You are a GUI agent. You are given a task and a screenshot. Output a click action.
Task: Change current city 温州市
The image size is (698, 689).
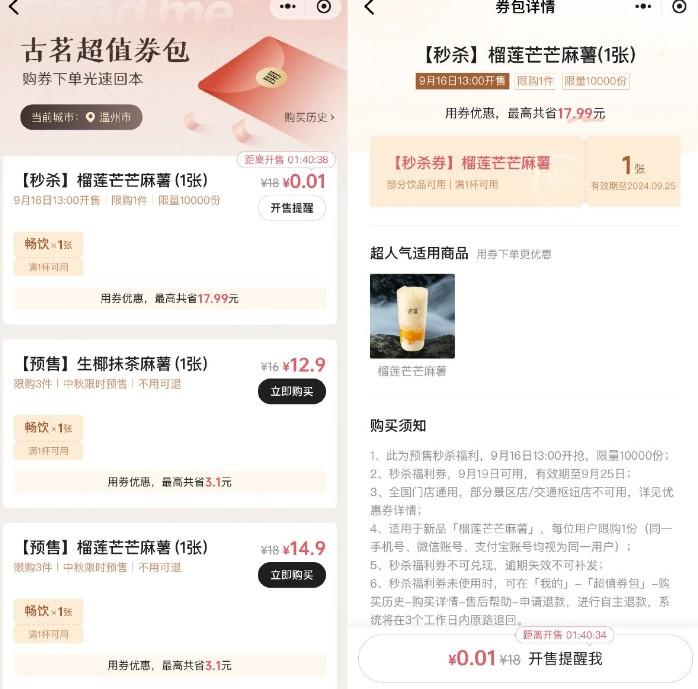pos(80,117)
